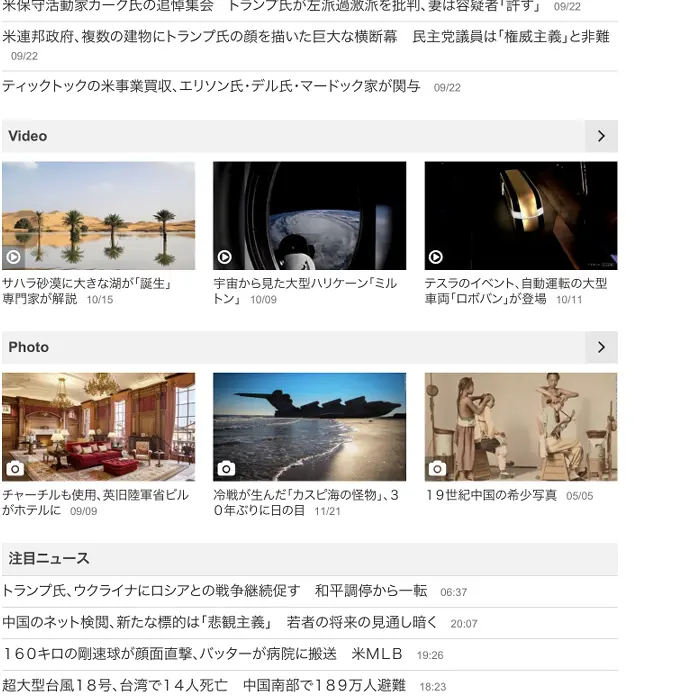Play the Sahara desert lake video

(98, 216)
